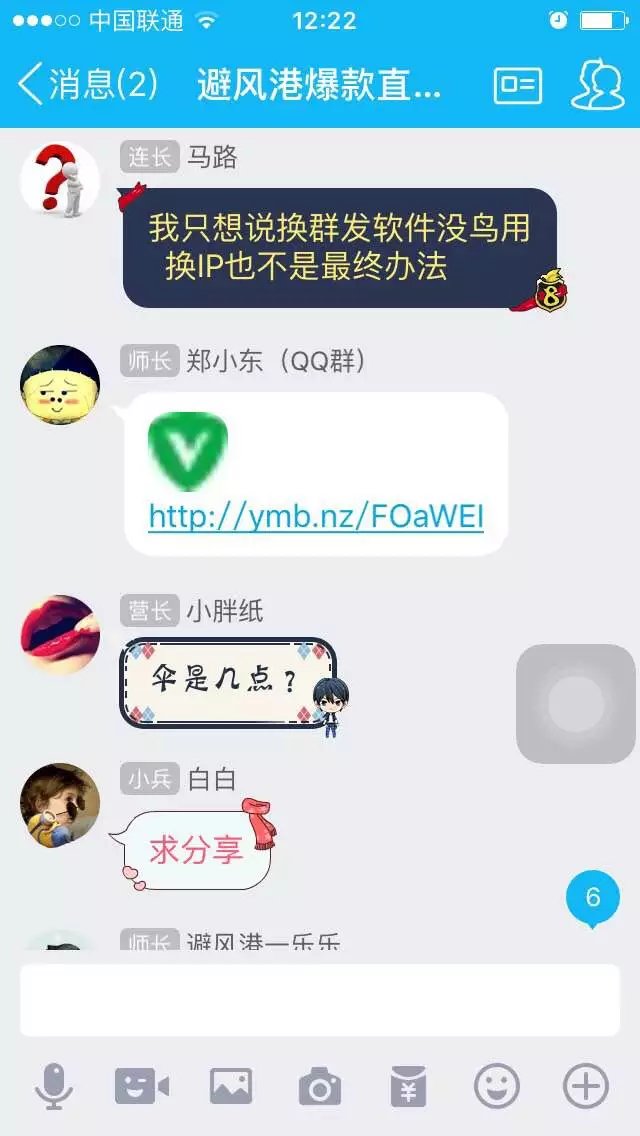Screen dimensions: 640x1136
Task: Send a red packet
Action: (x=408, y=1086)
